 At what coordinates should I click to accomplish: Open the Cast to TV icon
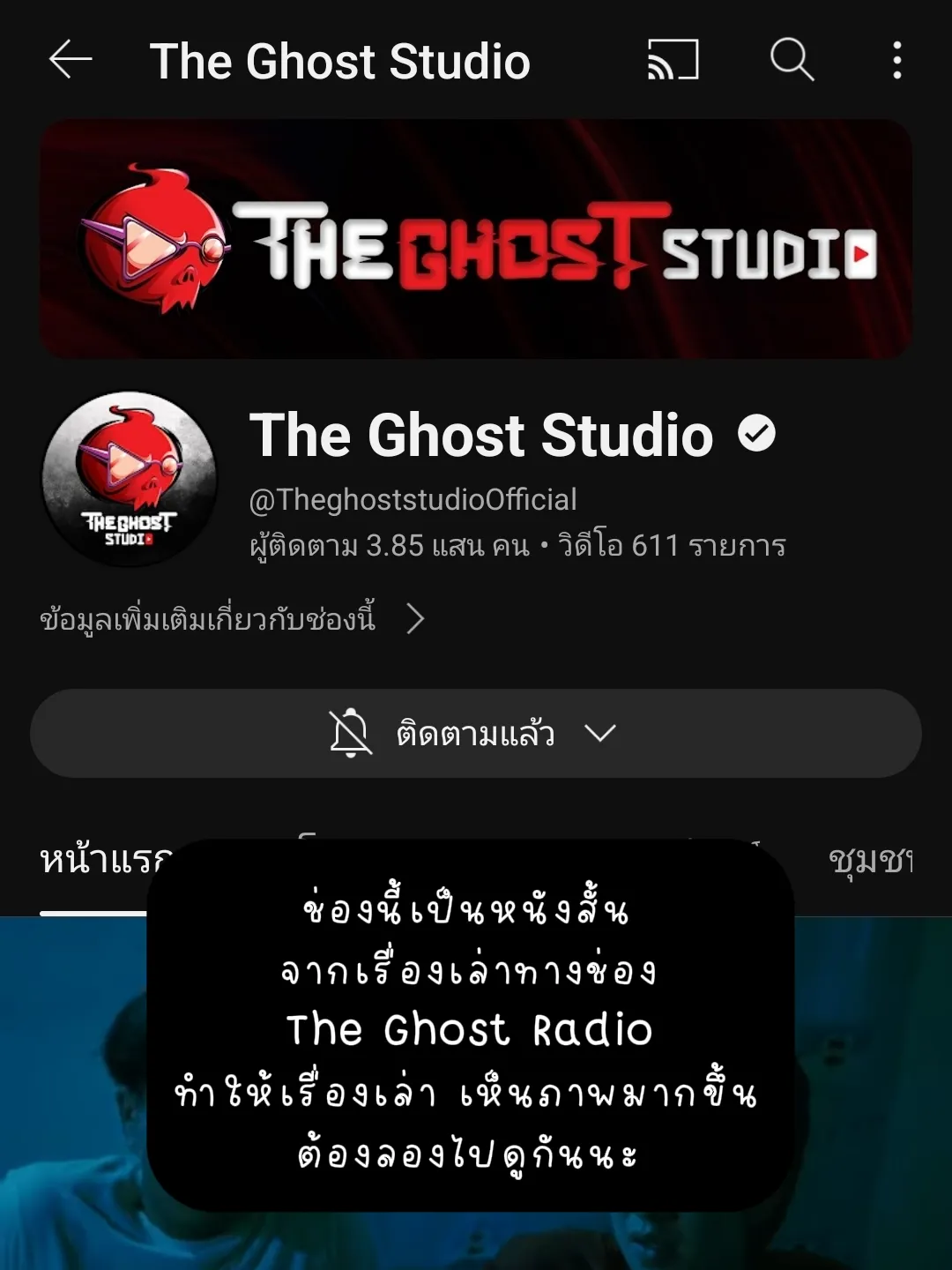pos(673,61)
